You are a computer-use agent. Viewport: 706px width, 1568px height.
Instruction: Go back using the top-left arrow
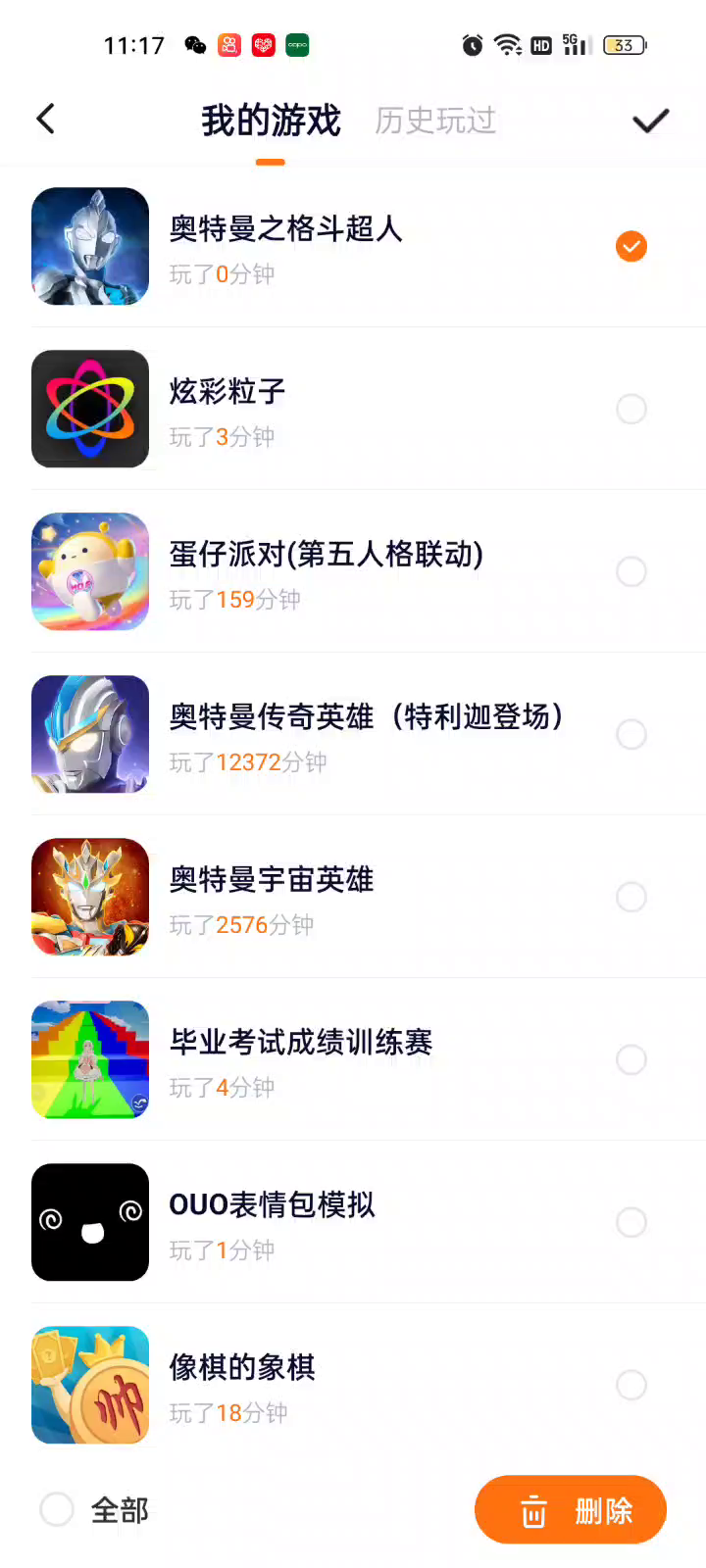45,120
